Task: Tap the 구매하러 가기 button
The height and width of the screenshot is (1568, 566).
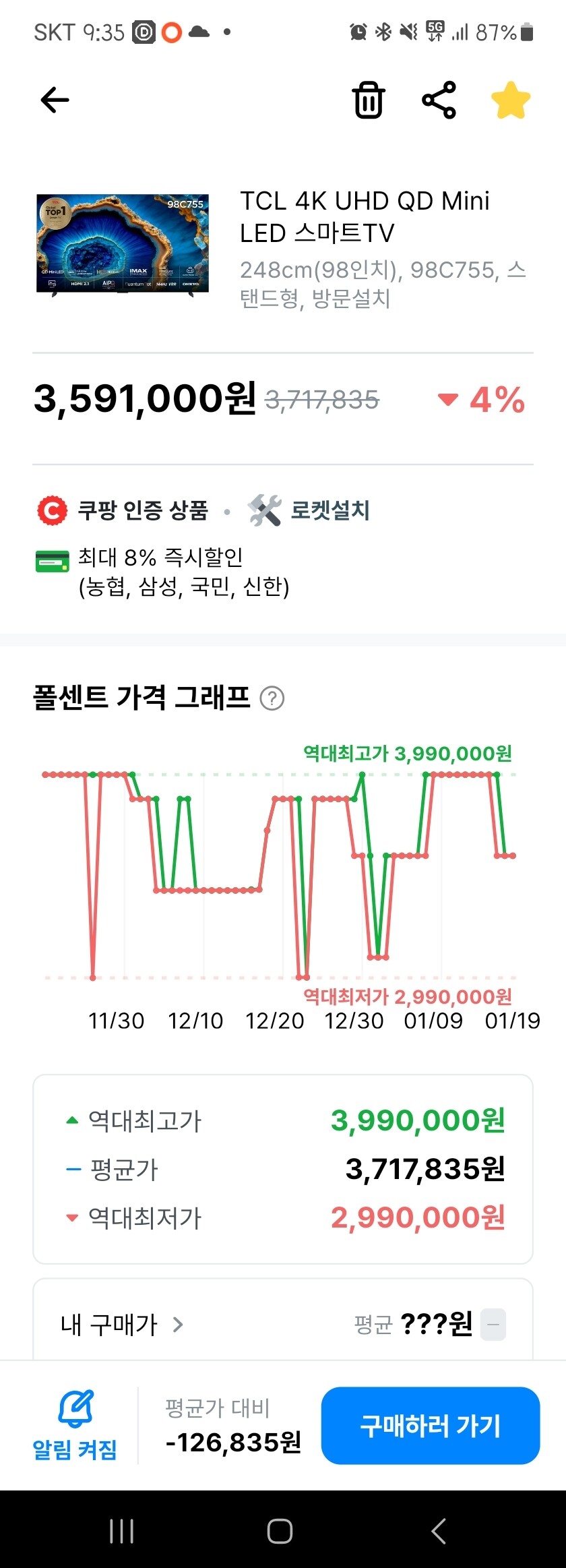Action: tap(431, 1426)
